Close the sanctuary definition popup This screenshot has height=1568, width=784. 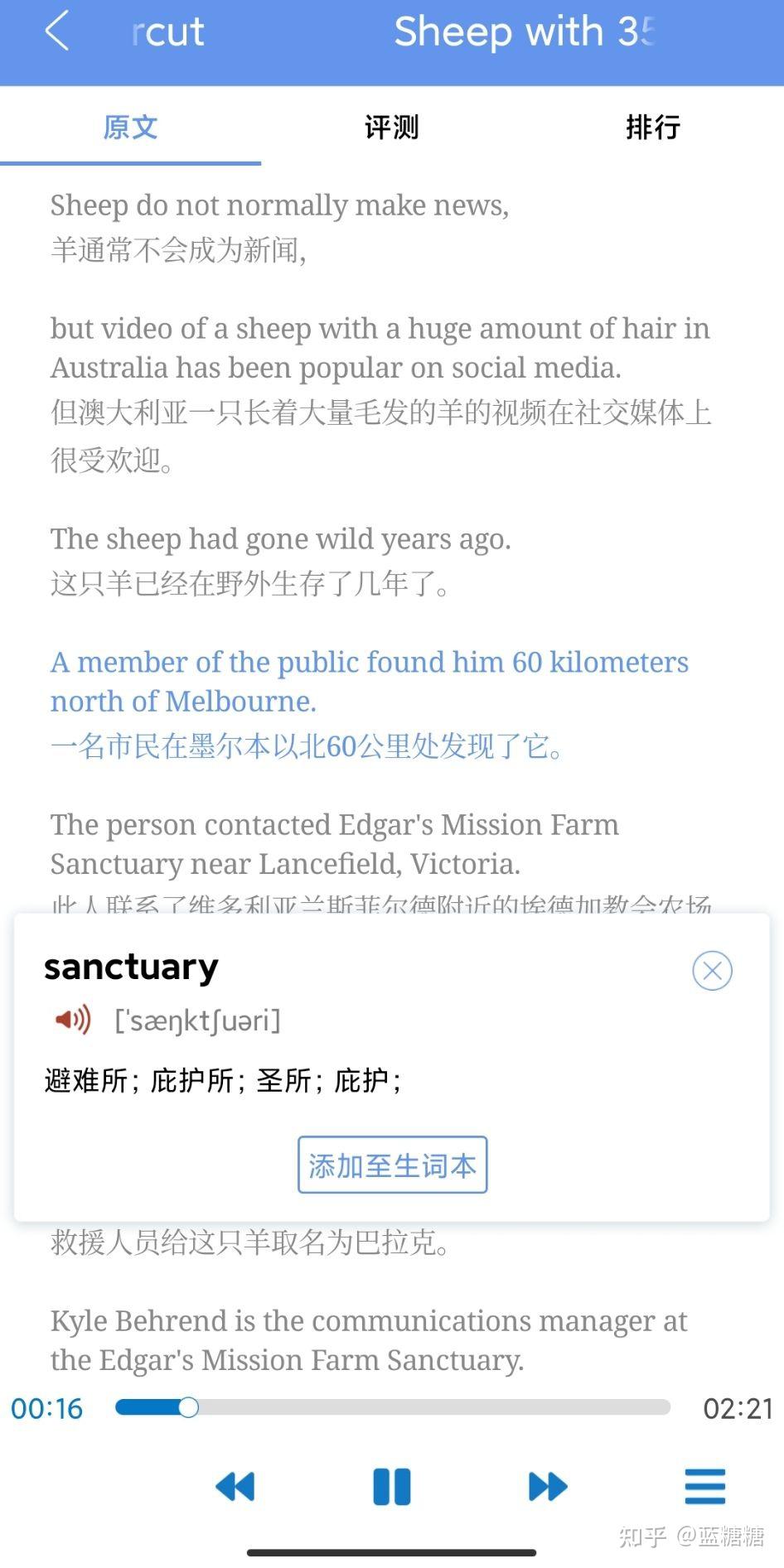(x=712, y=971)
